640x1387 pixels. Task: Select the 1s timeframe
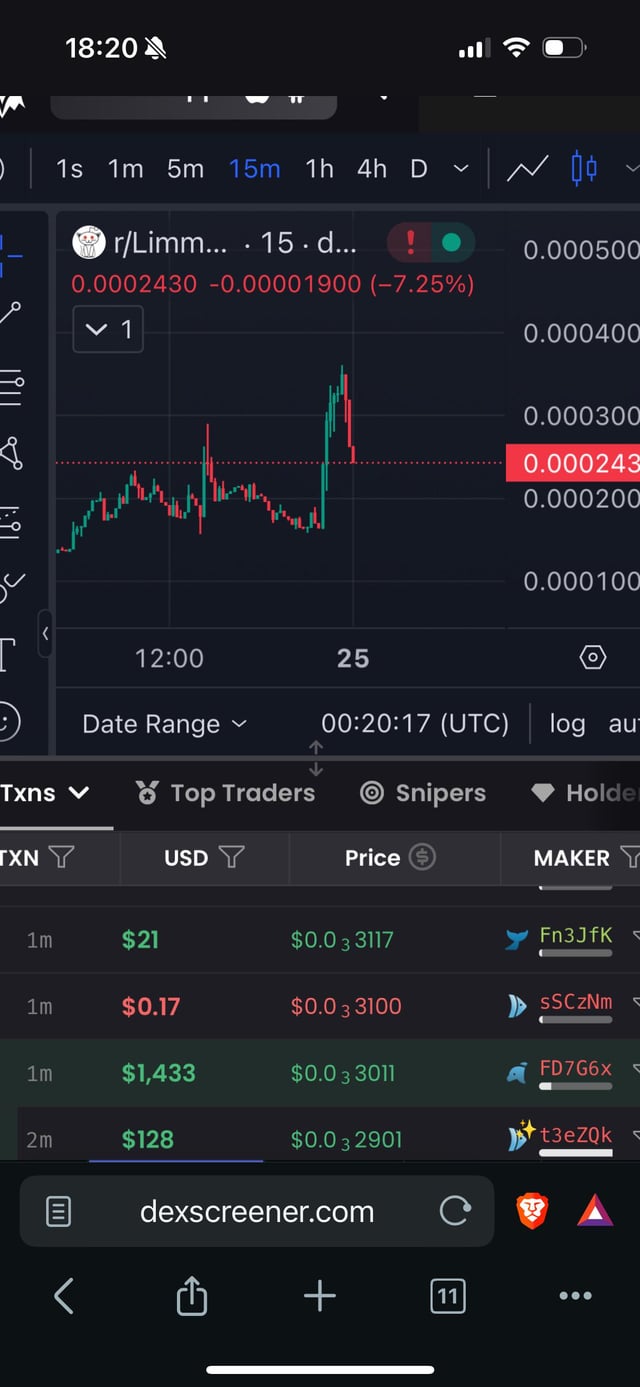69,169
